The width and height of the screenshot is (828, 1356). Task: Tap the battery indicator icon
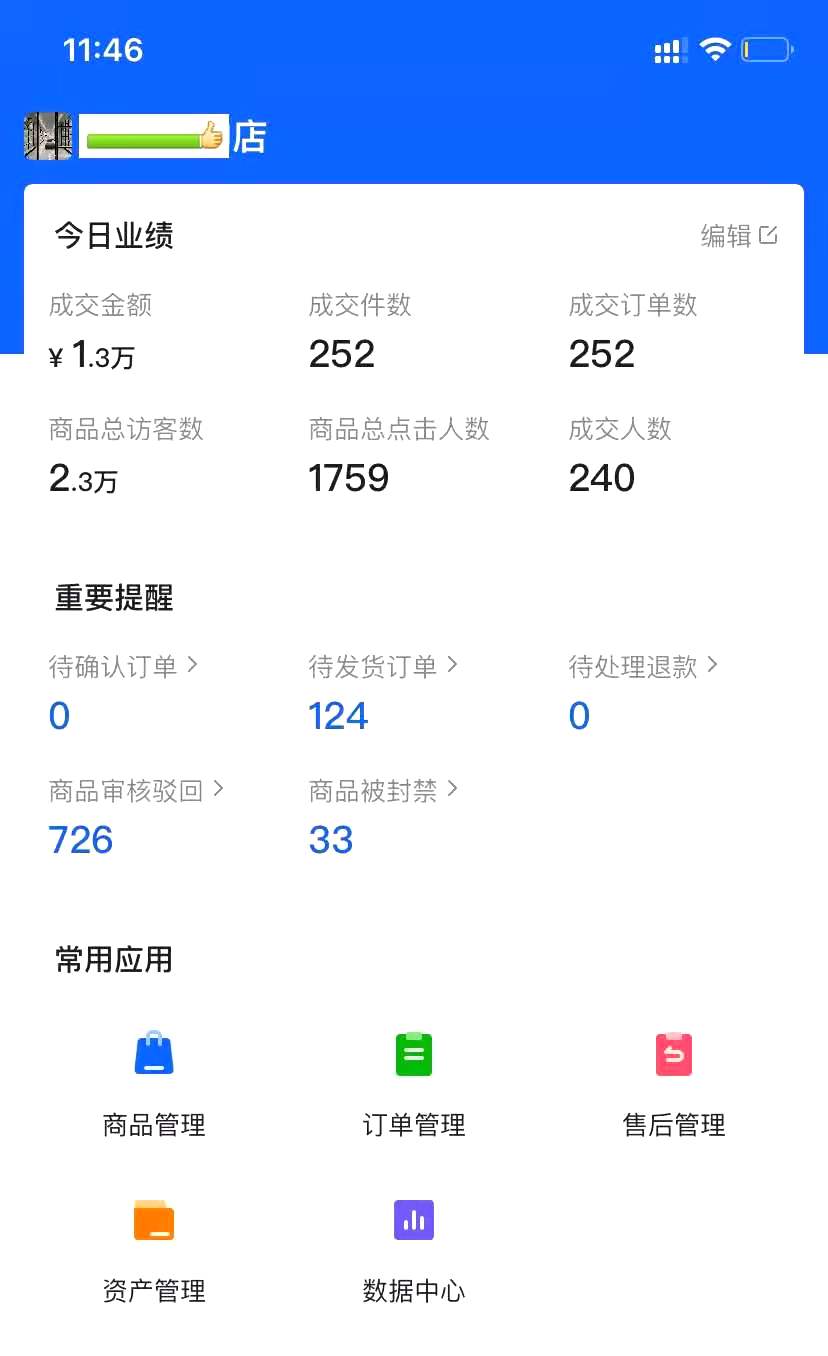(x=766, y=49)
